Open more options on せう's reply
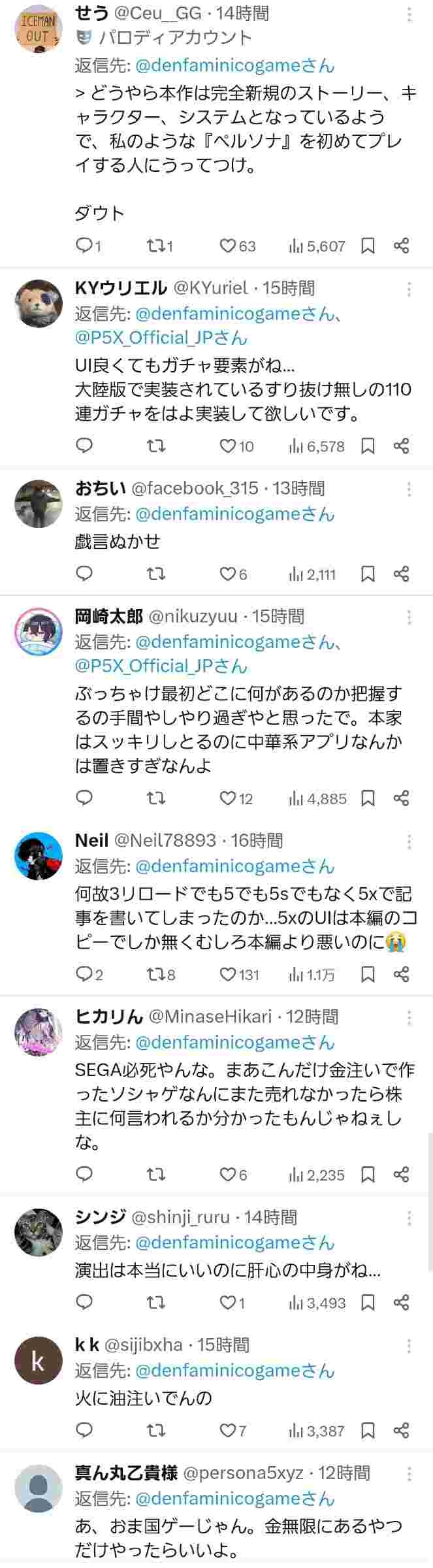This screenshot has height=1568, width=433. click(x=409, y=14)
